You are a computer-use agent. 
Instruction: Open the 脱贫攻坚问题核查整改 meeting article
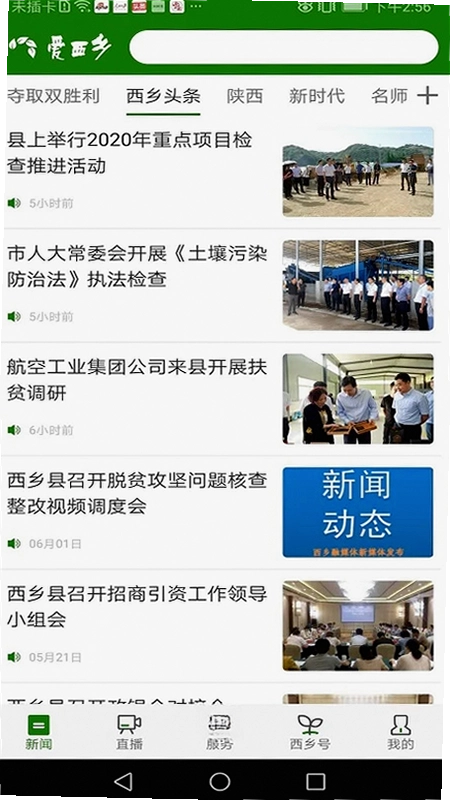tap(221, 512)
